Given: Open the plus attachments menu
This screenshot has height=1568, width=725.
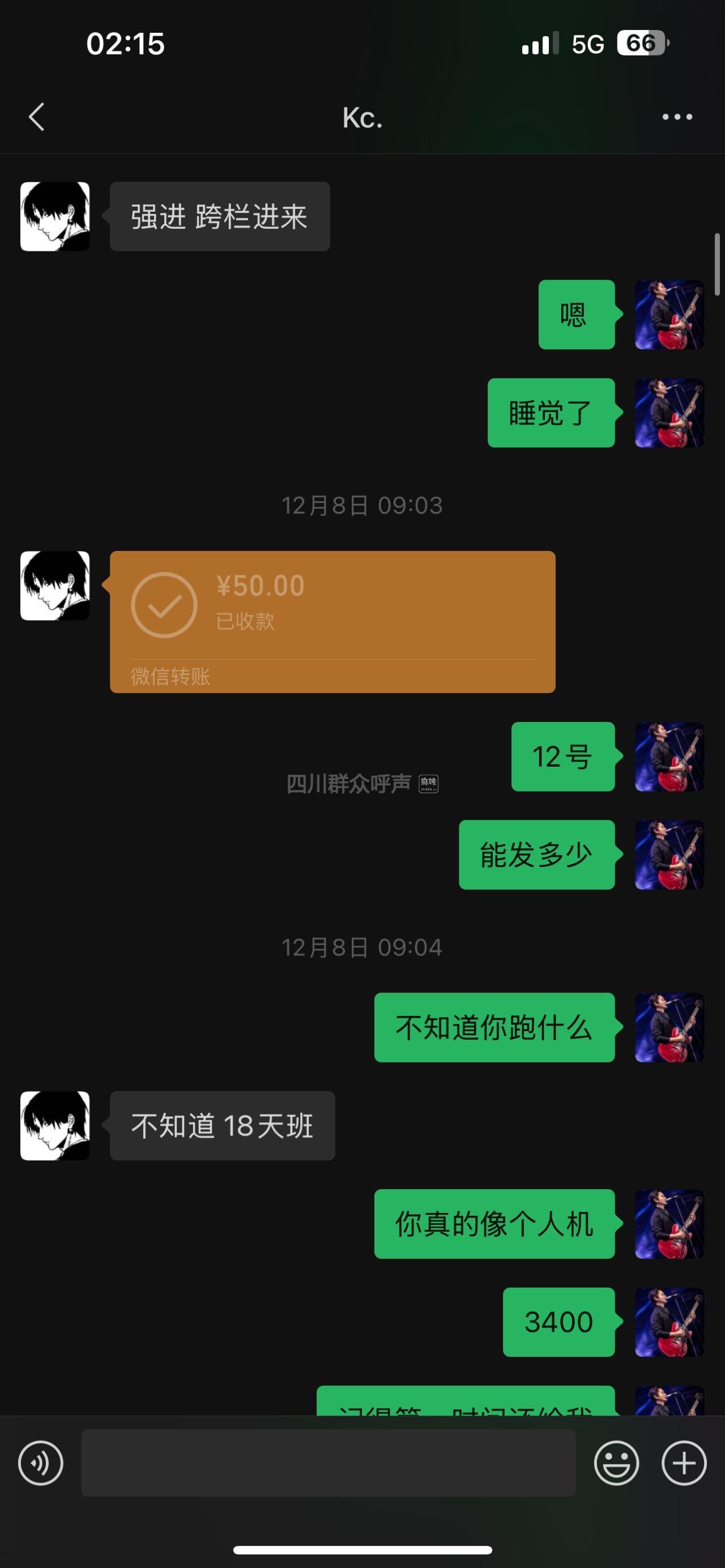Looking at the screenshot, I should tap(684, 1463).
